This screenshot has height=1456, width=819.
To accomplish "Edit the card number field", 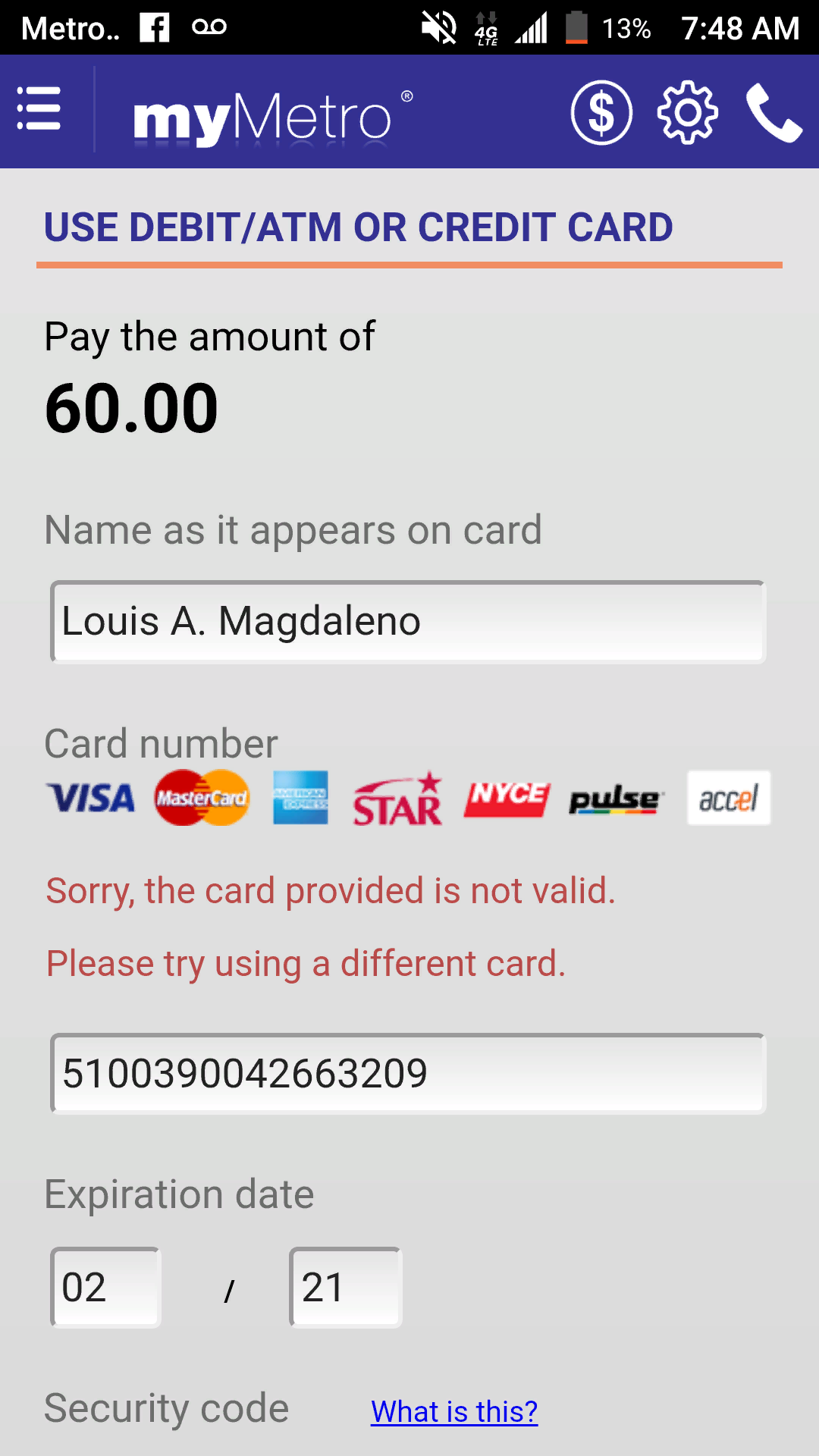I will 408,1074.
